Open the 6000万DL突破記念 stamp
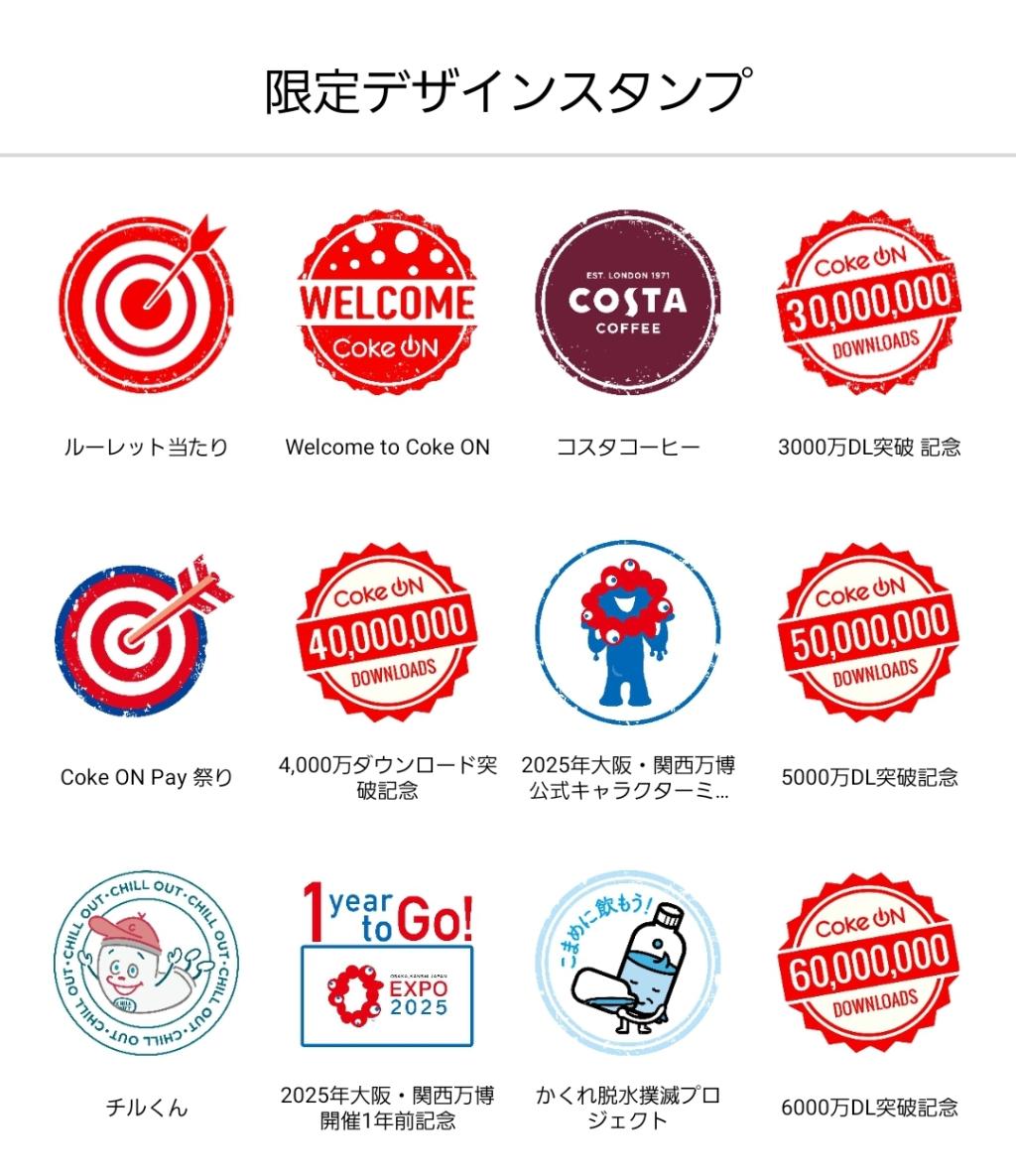This screenshot has height=1176, width=1016. click(x=869, y=965)
